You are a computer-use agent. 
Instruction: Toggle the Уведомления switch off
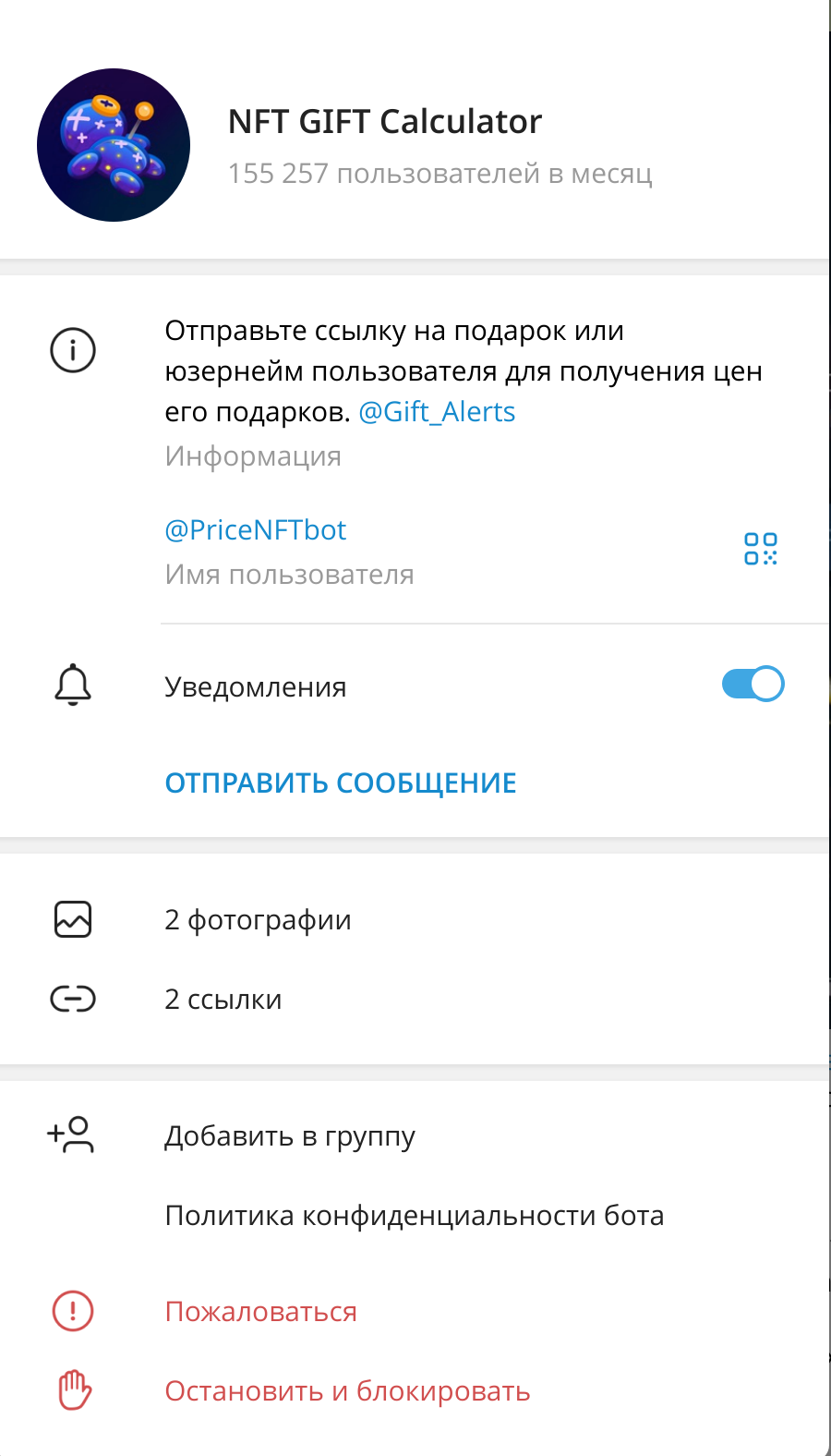tap(753, 685)
